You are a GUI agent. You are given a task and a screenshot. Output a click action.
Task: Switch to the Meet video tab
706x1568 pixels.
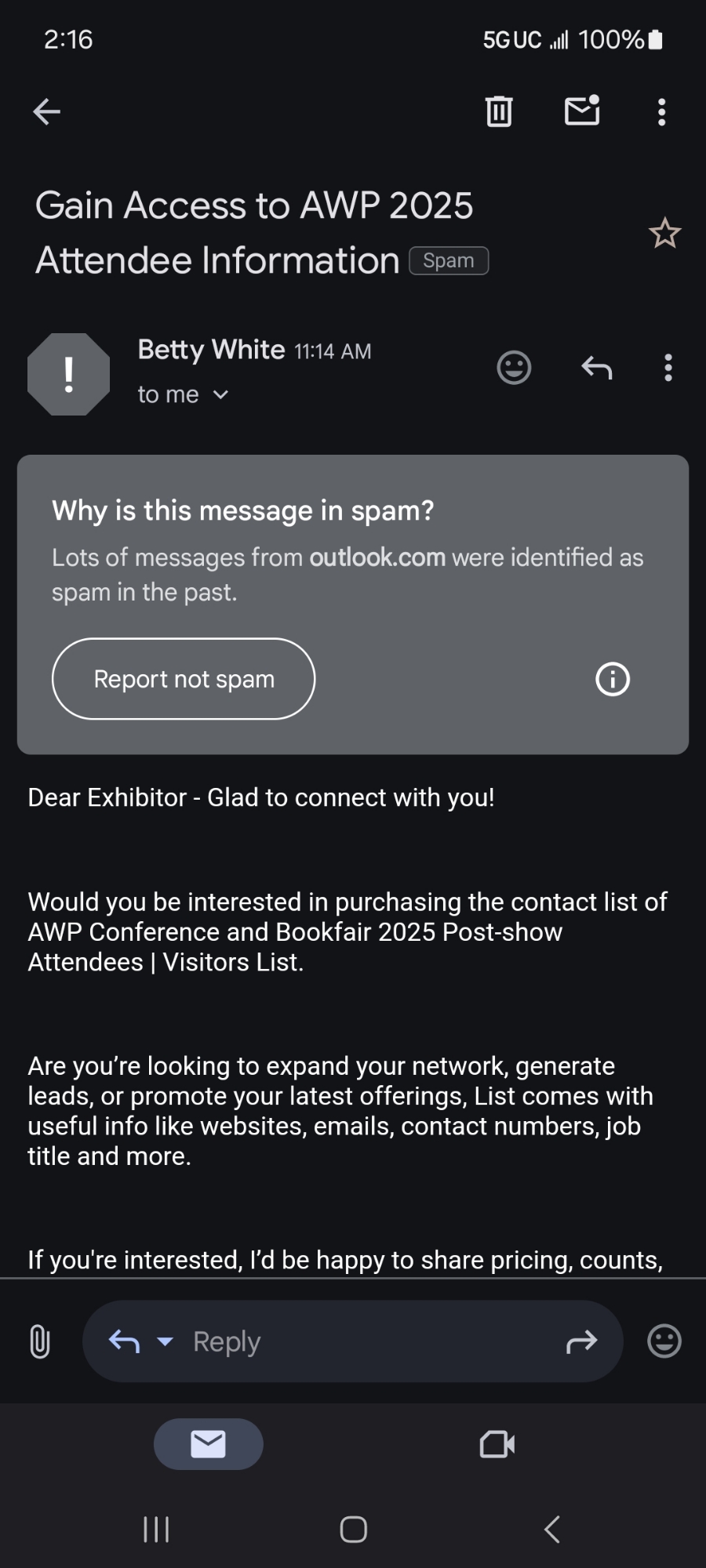coord(497,1444)
